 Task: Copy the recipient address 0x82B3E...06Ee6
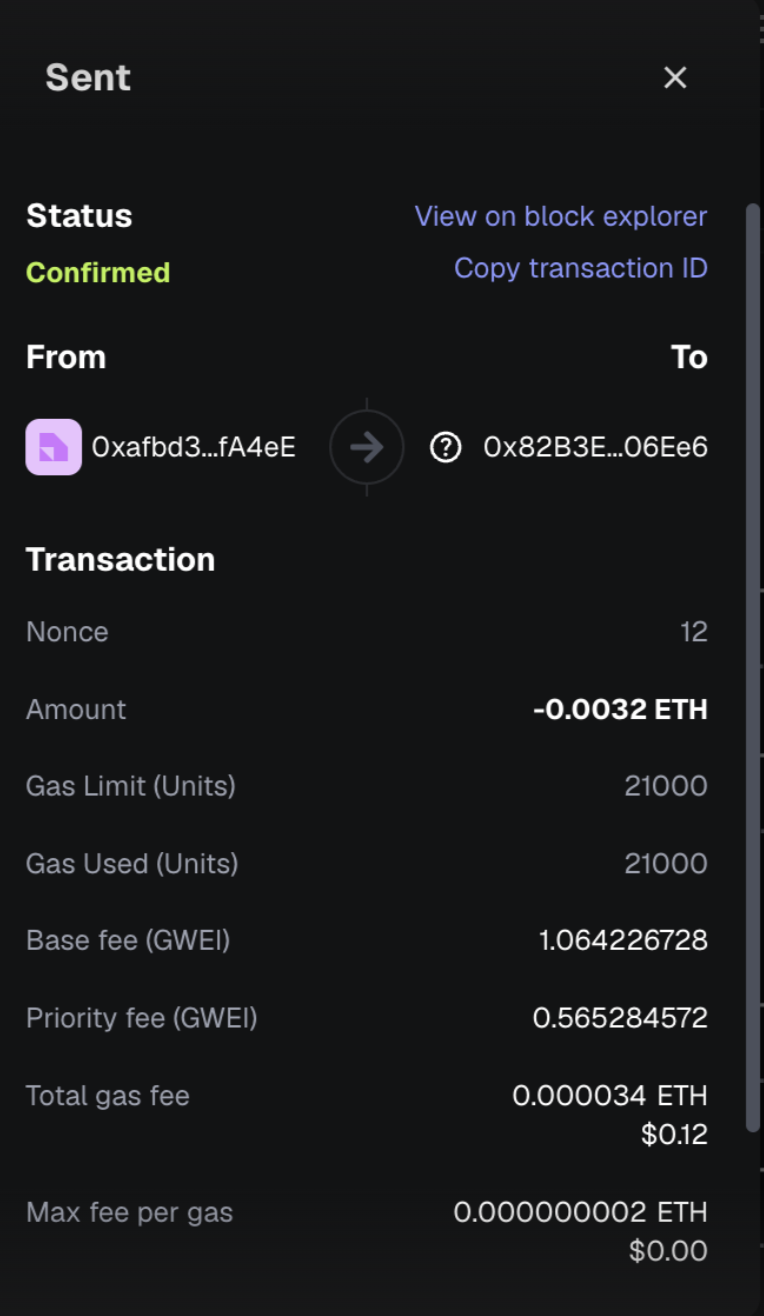point(597,447)
